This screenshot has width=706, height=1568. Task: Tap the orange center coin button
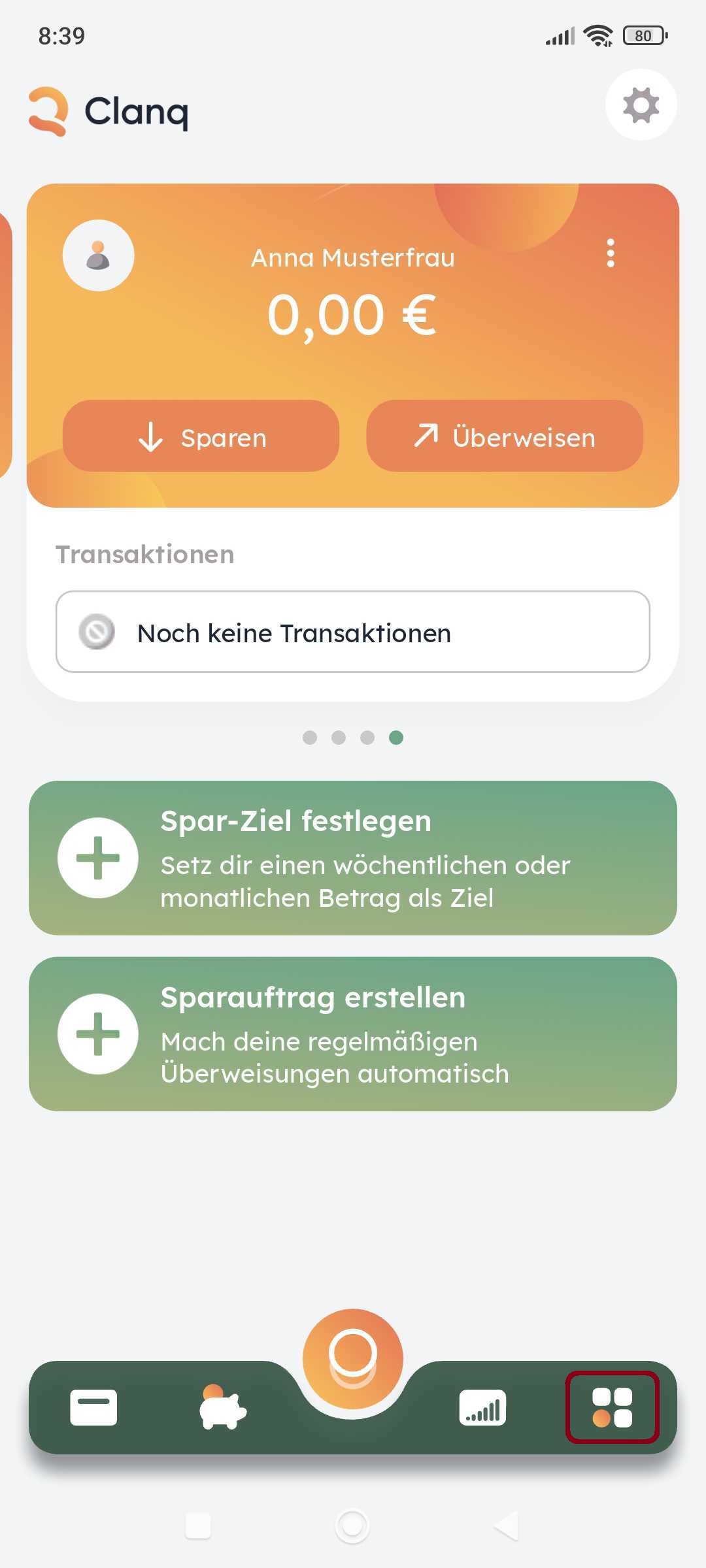click(x=353, y=1359)
